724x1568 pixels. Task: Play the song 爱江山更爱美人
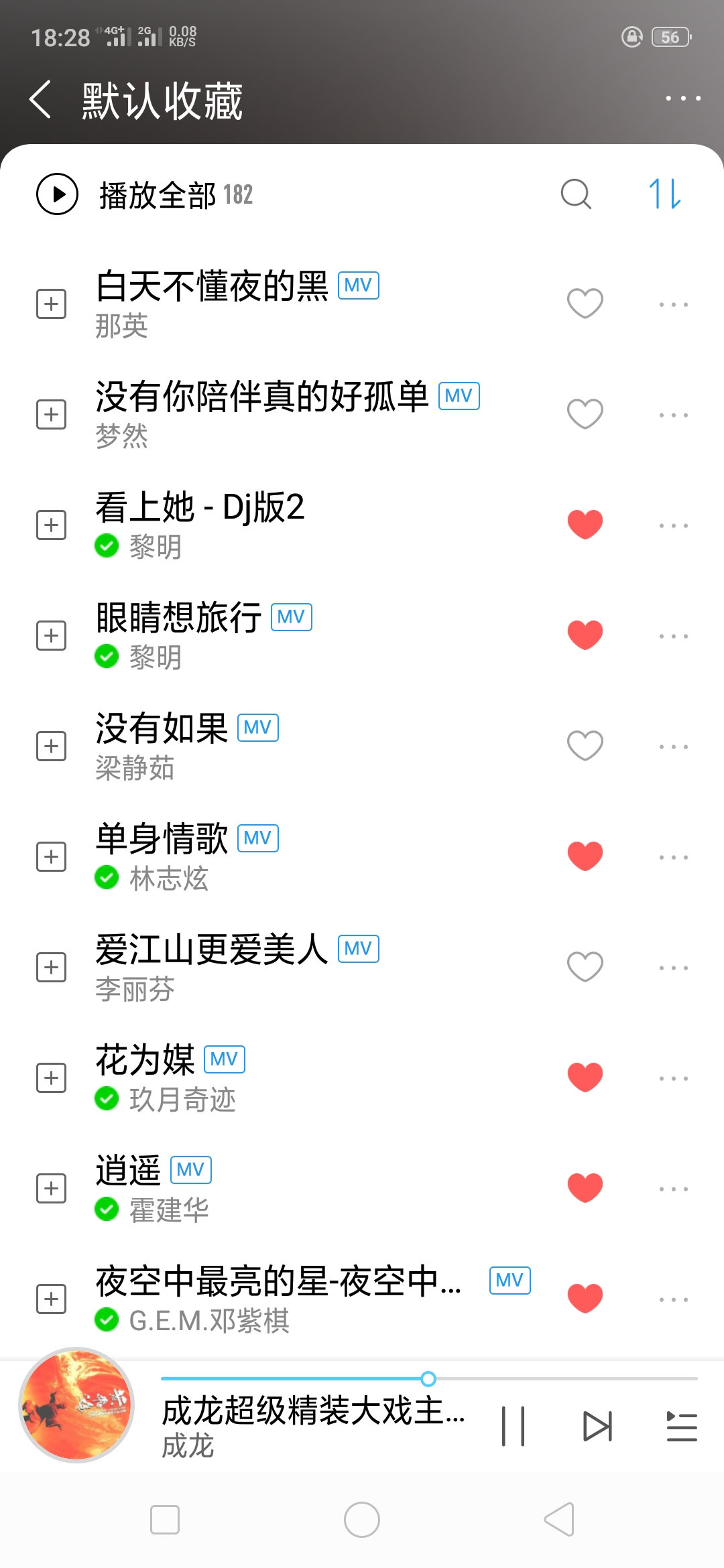point(212,950)
